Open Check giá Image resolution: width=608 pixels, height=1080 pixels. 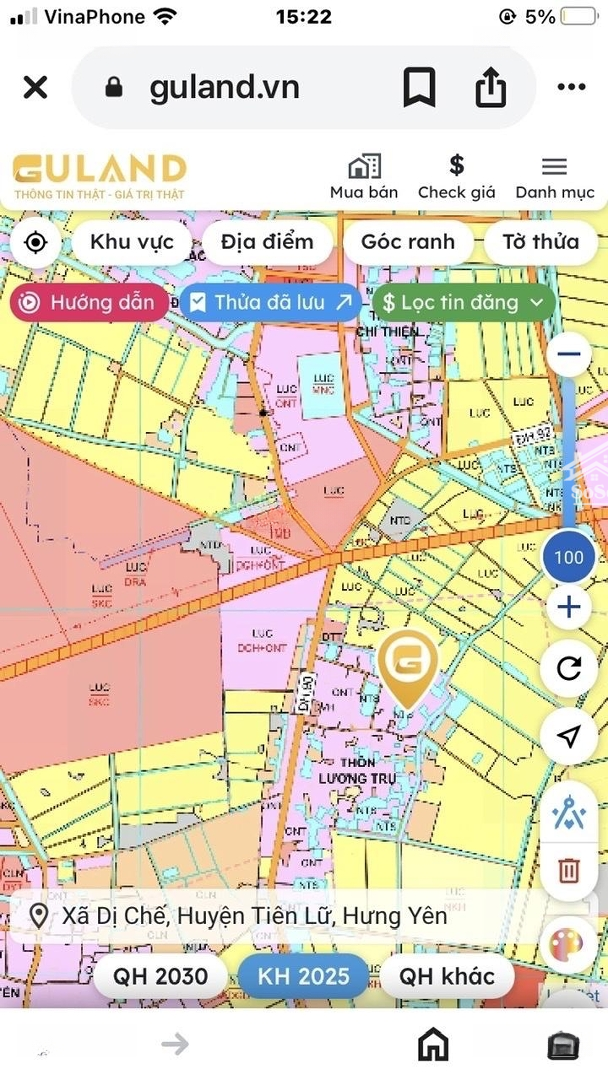pos(457,177)
